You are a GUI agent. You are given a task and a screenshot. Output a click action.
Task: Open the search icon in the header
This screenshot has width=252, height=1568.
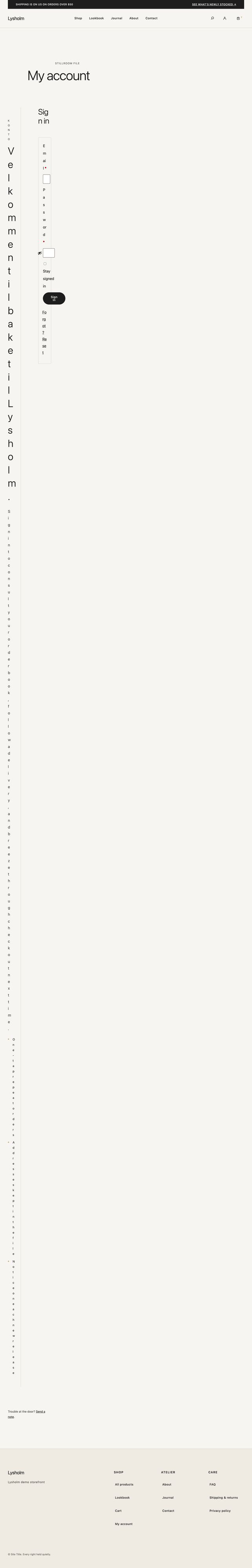[212, 18]
